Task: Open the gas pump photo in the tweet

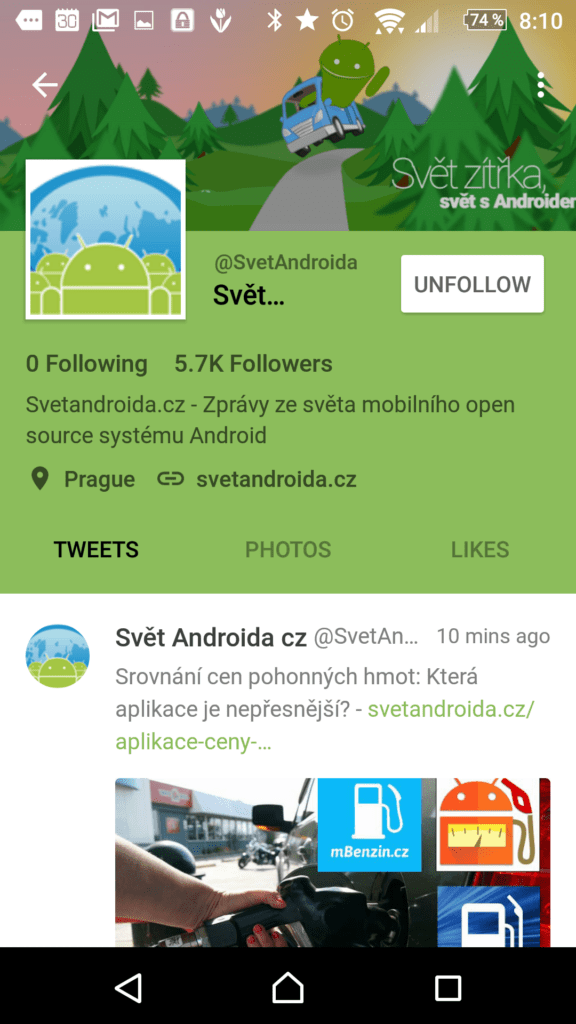Action: [333, 862]
